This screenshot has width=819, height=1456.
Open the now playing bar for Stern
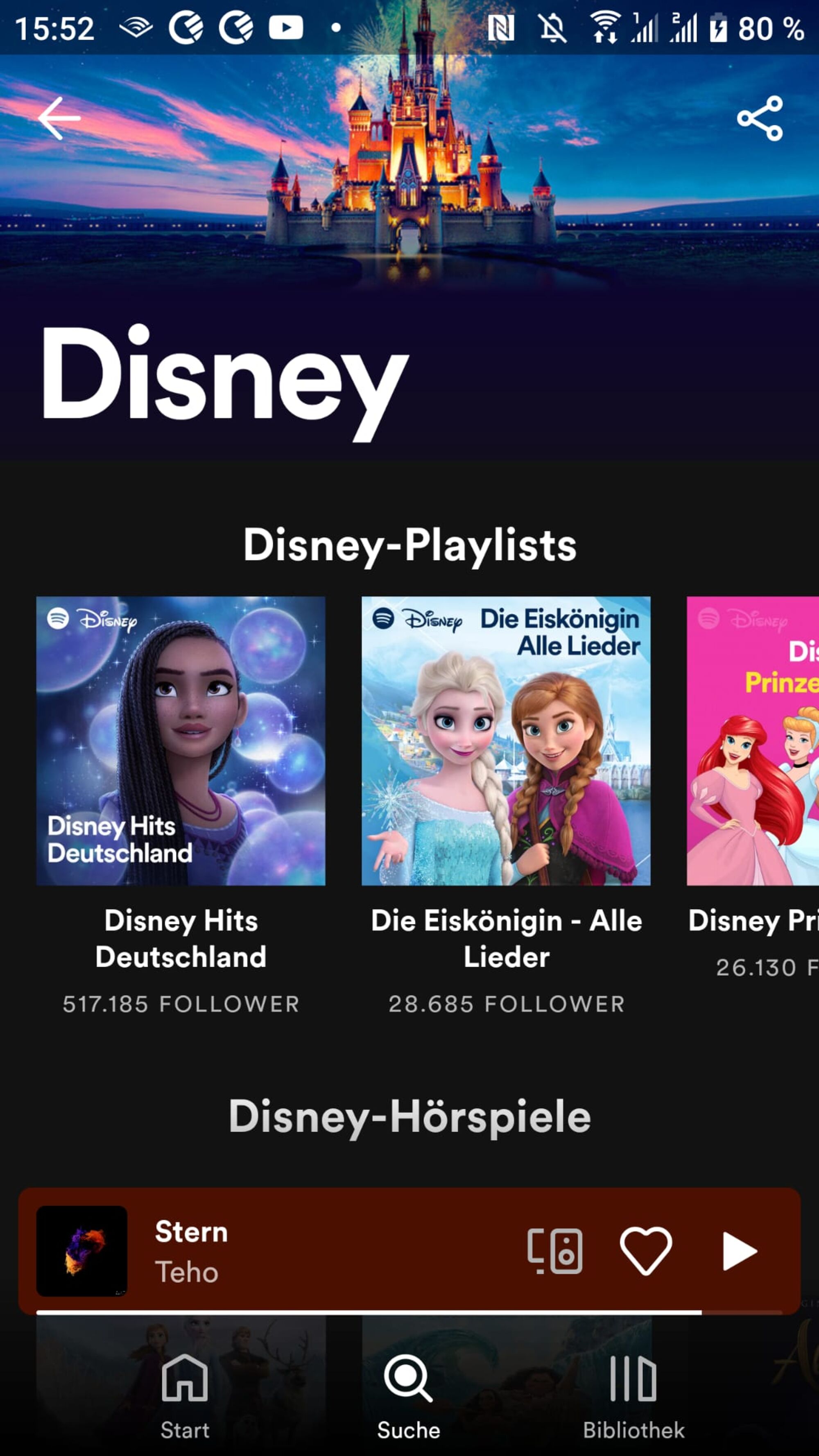pyautogui.click(x=328, y=1251)
